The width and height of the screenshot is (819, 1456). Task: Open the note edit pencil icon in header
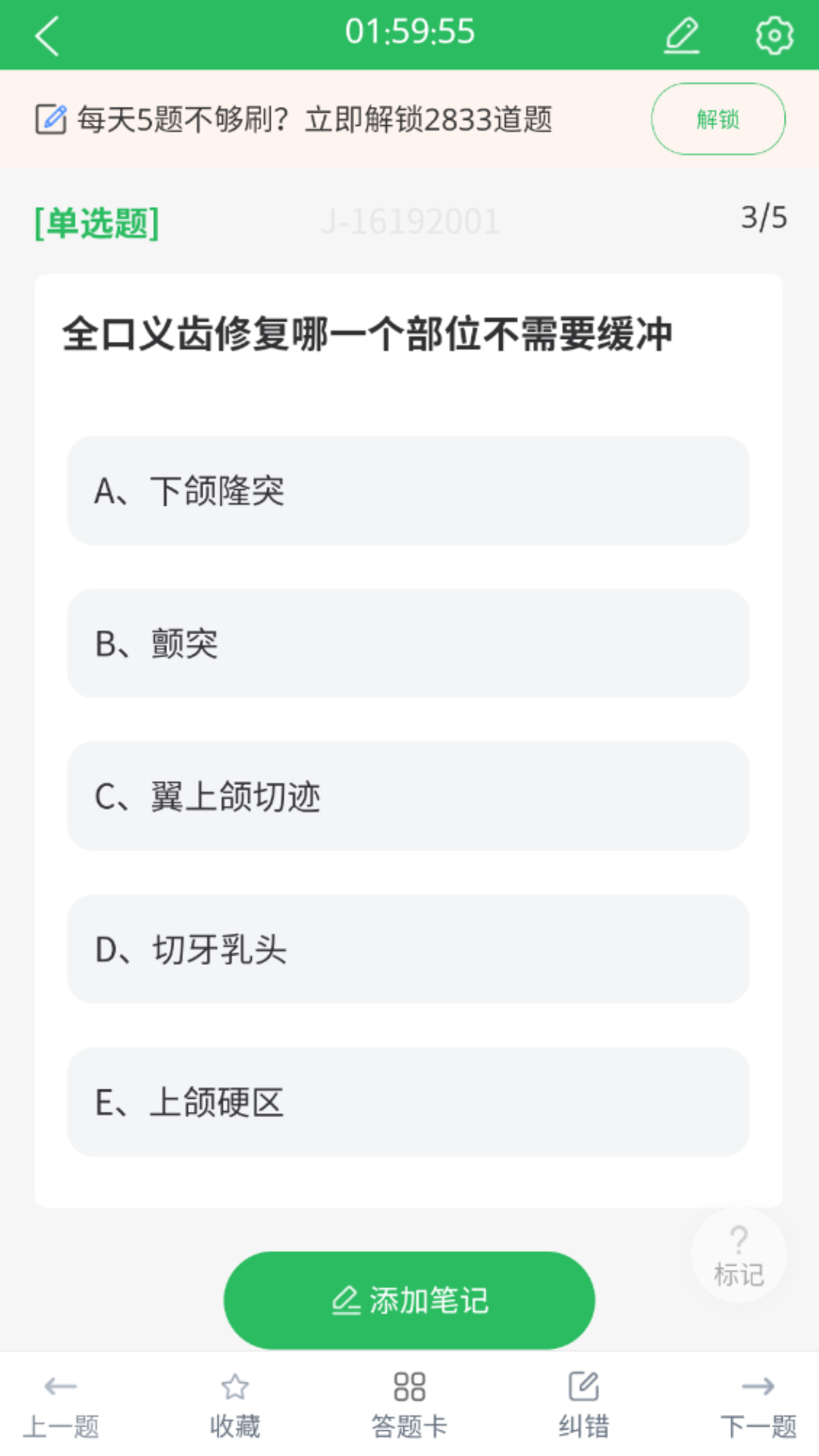point(681,33)
